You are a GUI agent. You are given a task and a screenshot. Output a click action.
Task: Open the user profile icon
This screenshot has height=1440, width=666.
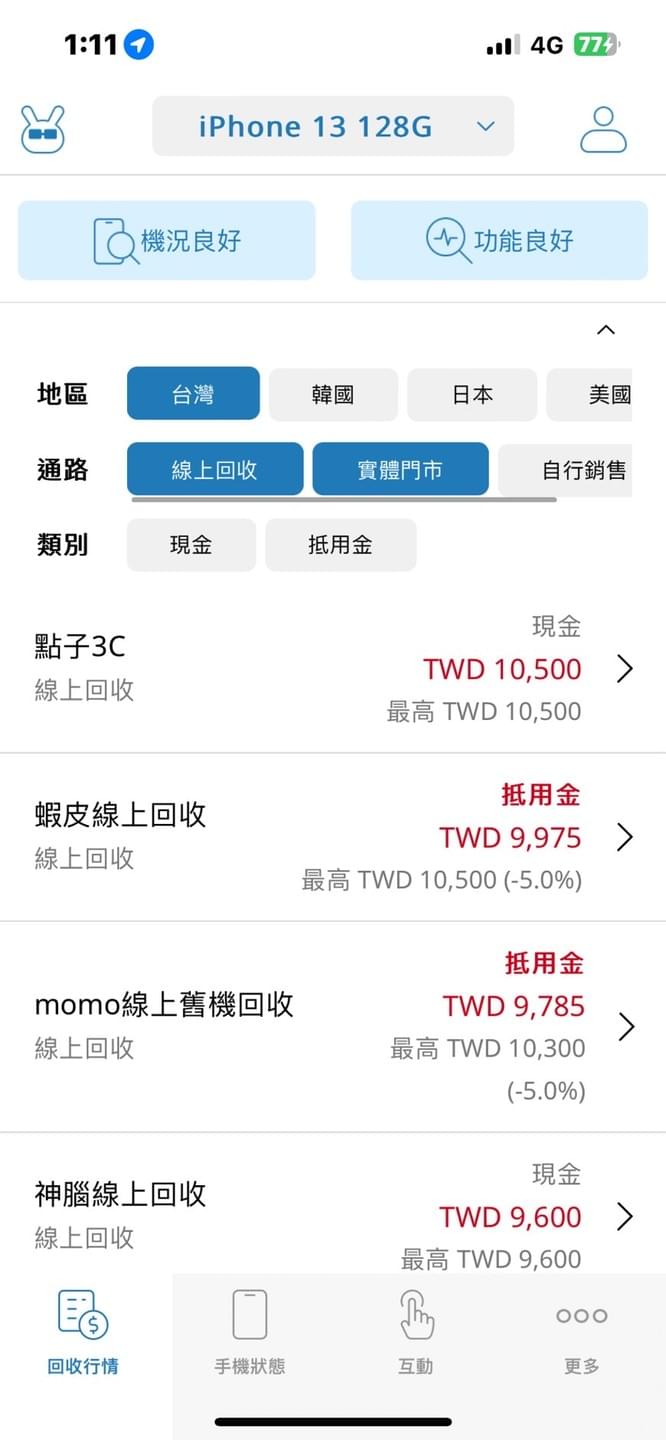coord(603,128)
